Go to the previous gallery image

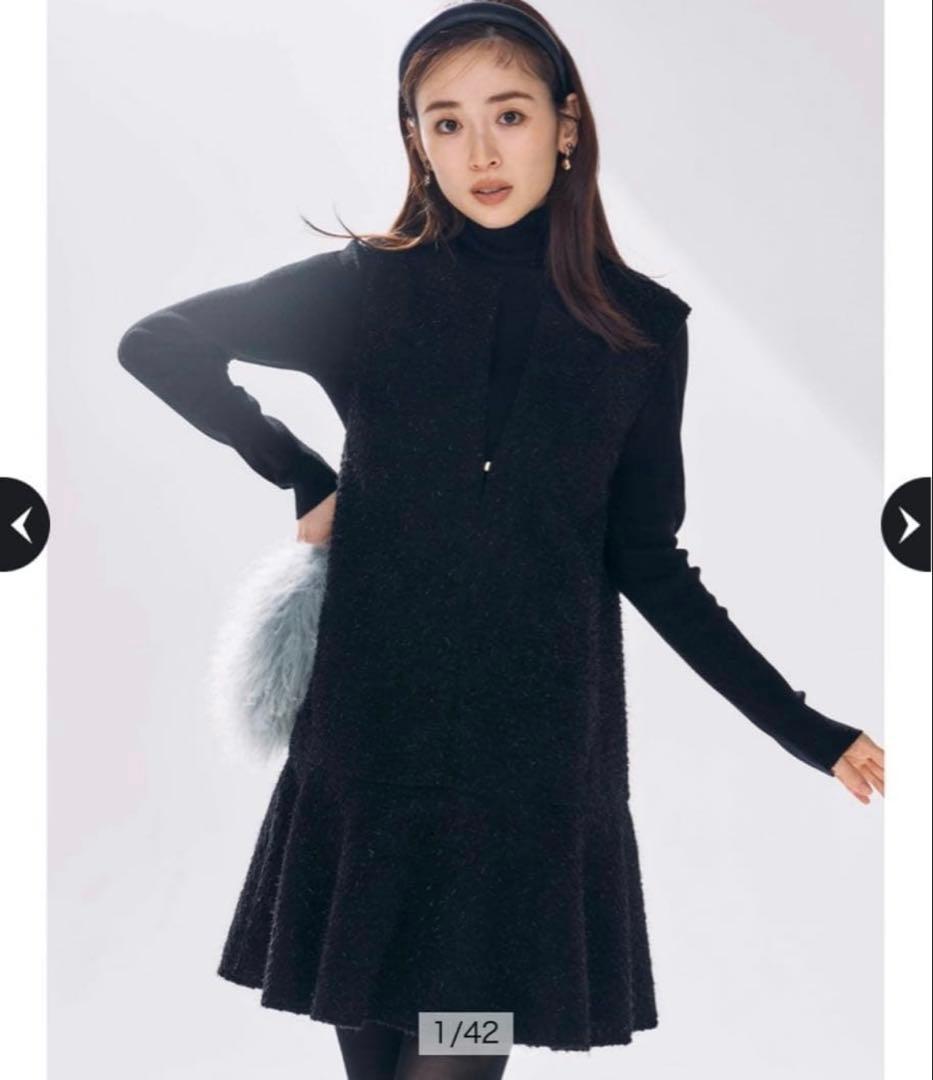(22, 524)
